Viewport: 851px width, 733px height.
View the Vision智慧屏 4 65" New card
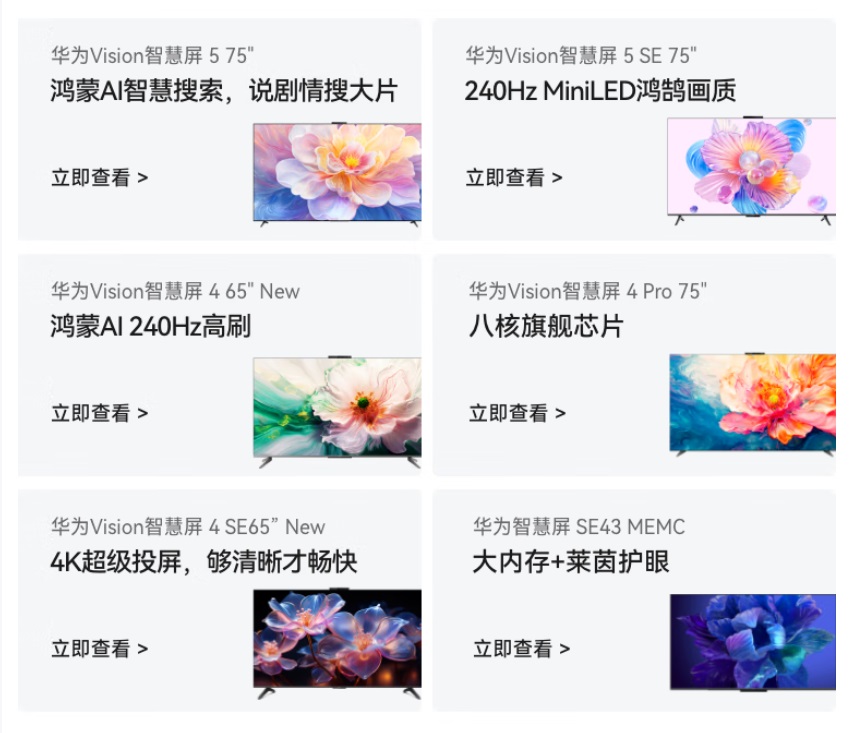coord(219,365)
